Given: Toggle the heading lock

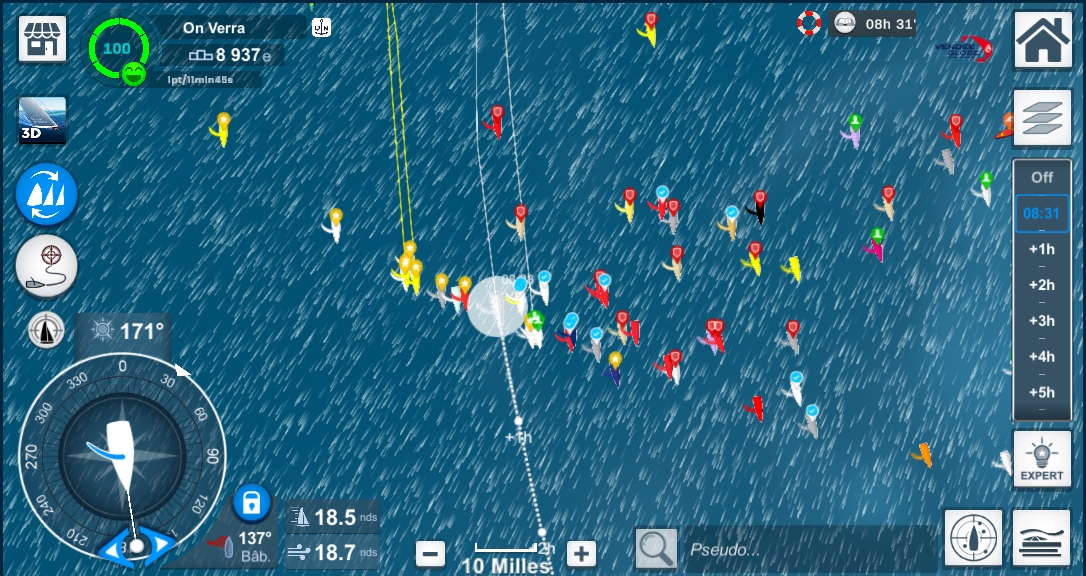Looking at the screenshot, I should coord(252,501).
